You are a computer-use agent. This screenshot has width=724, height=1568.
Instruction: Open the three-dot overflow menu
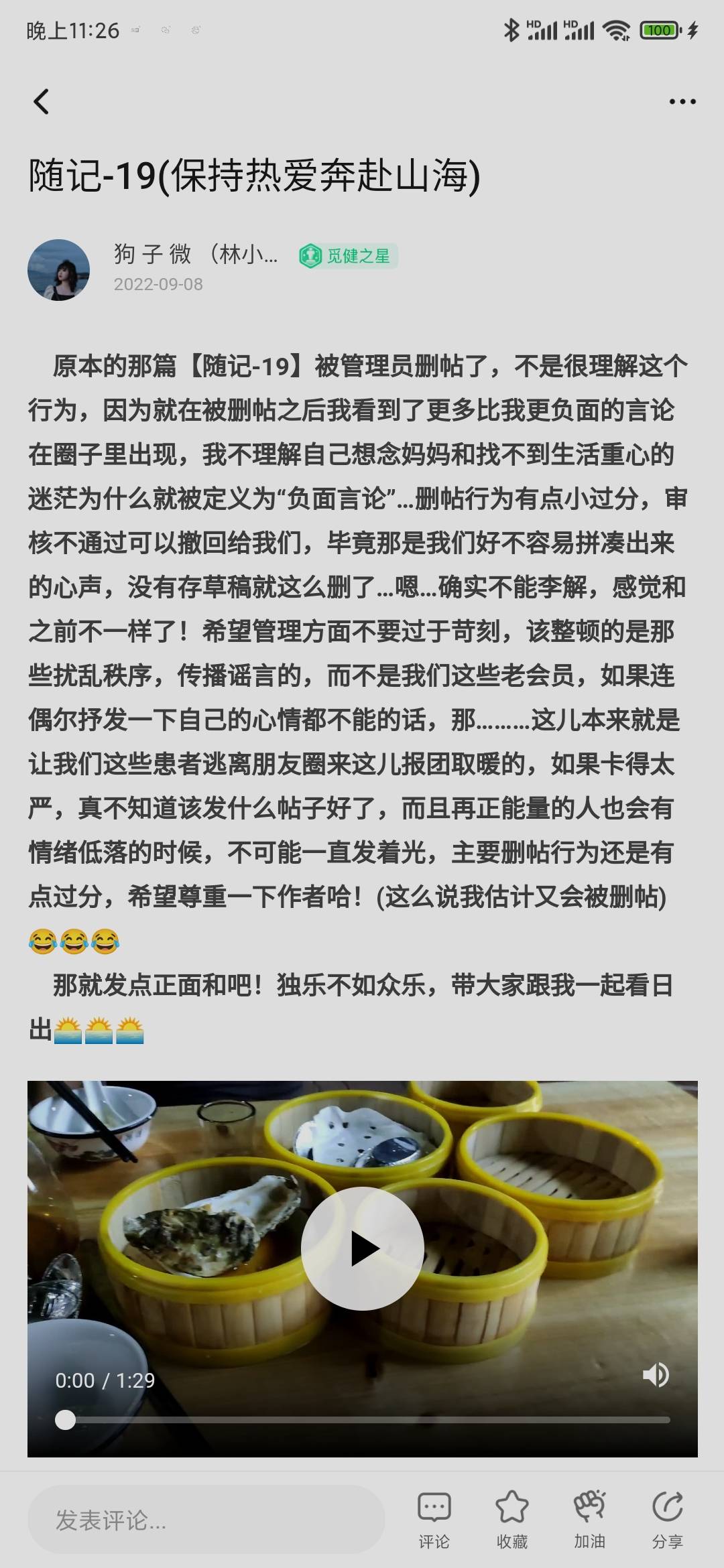pyautogui.click(x=681, y=101)
